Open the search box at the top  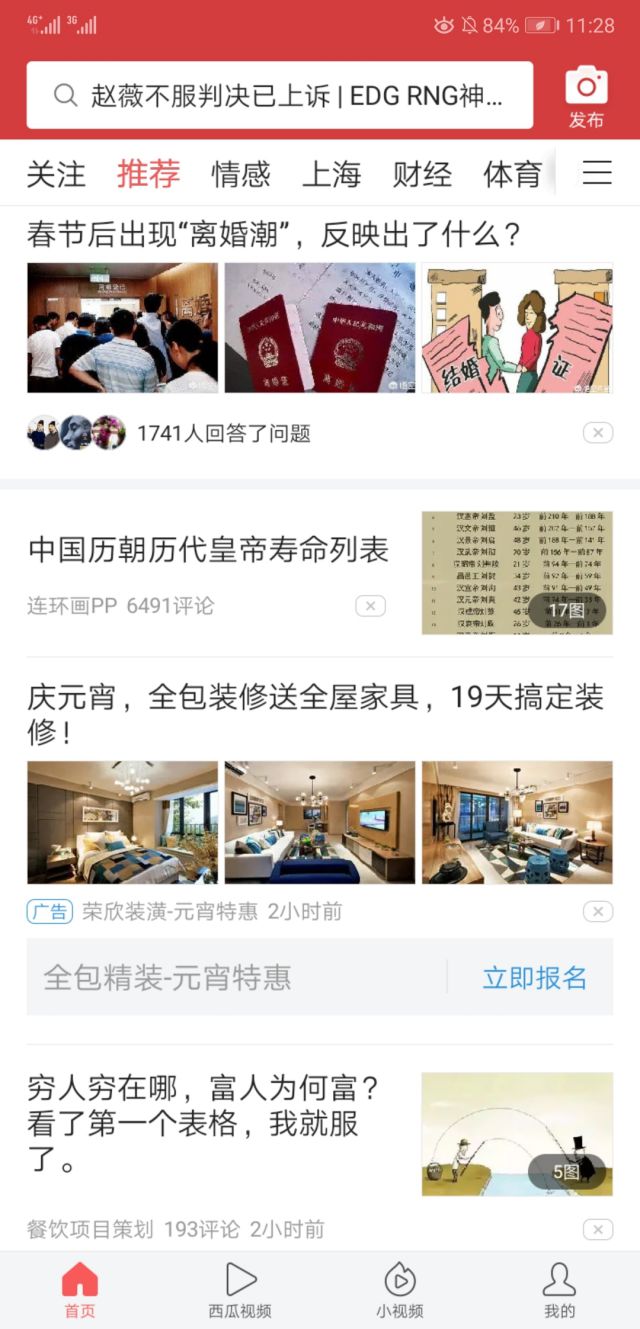[279, 96]
